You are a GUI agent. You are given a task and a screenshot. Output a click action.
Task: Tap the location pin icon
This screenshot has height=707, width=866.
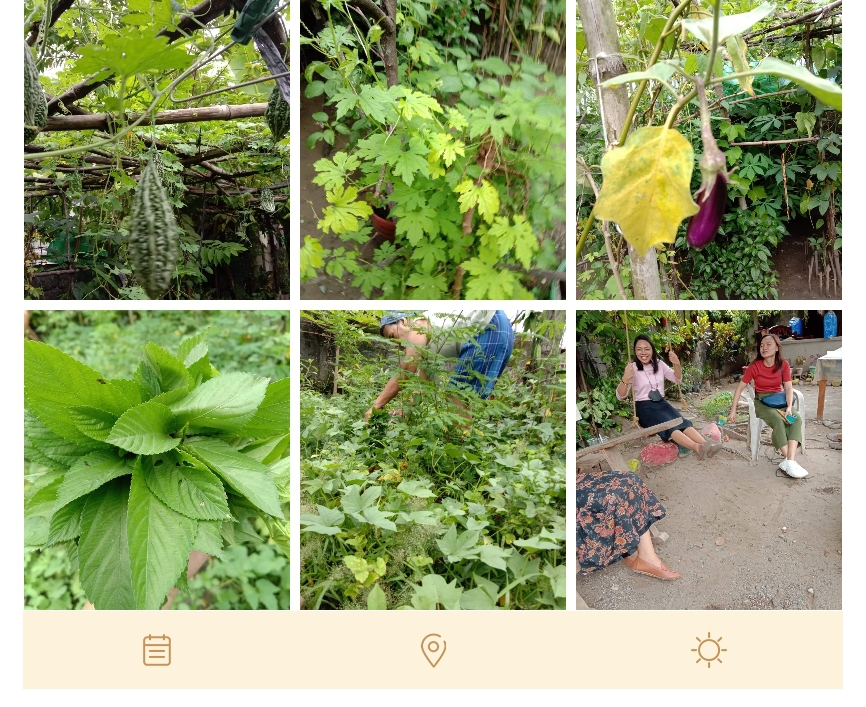pos(433,651)
